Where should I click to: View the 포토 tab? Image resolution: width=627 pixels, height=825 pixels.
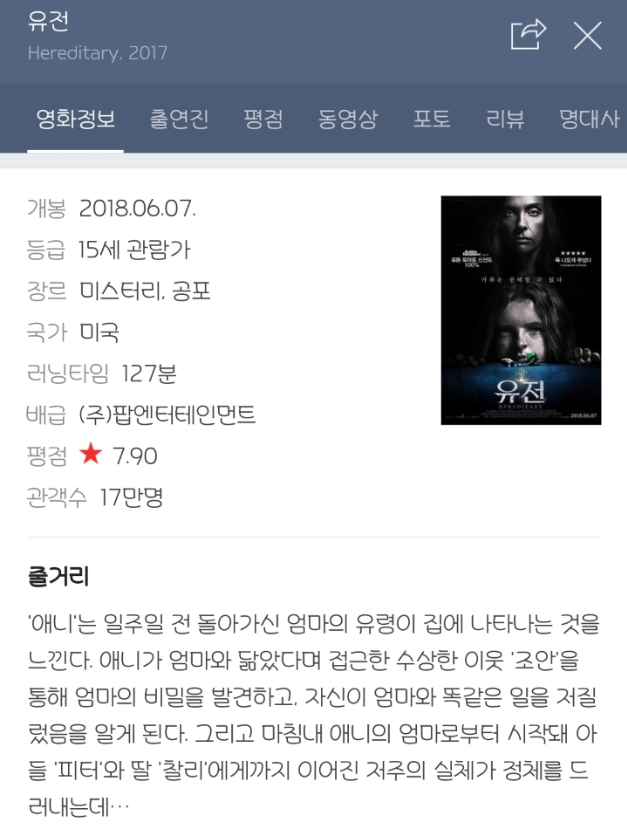[x=432, y=120]
